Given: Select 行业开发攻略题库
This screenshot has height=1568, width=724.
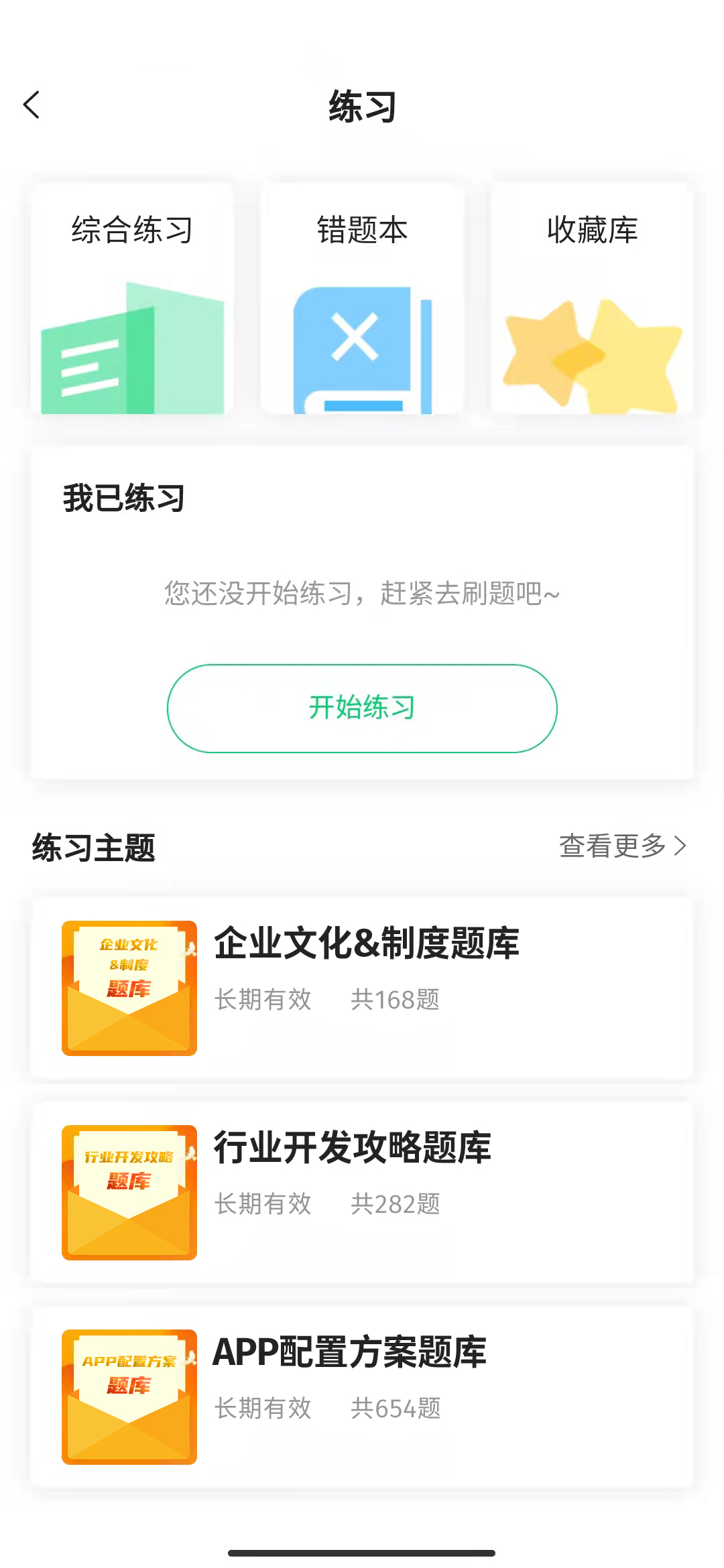Looking at the screenshot, I should click(362, 1193).
